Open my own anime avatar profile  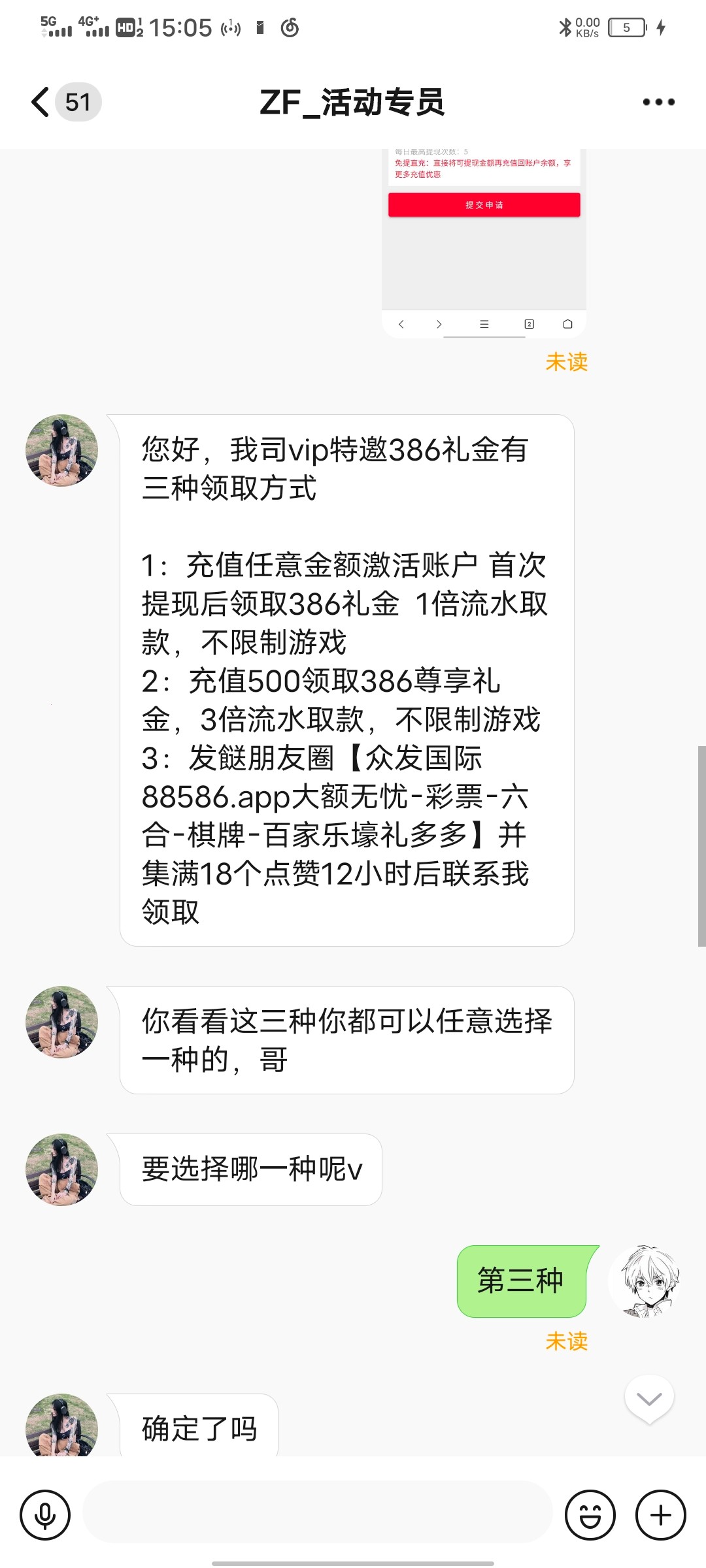coord(645,1281)
